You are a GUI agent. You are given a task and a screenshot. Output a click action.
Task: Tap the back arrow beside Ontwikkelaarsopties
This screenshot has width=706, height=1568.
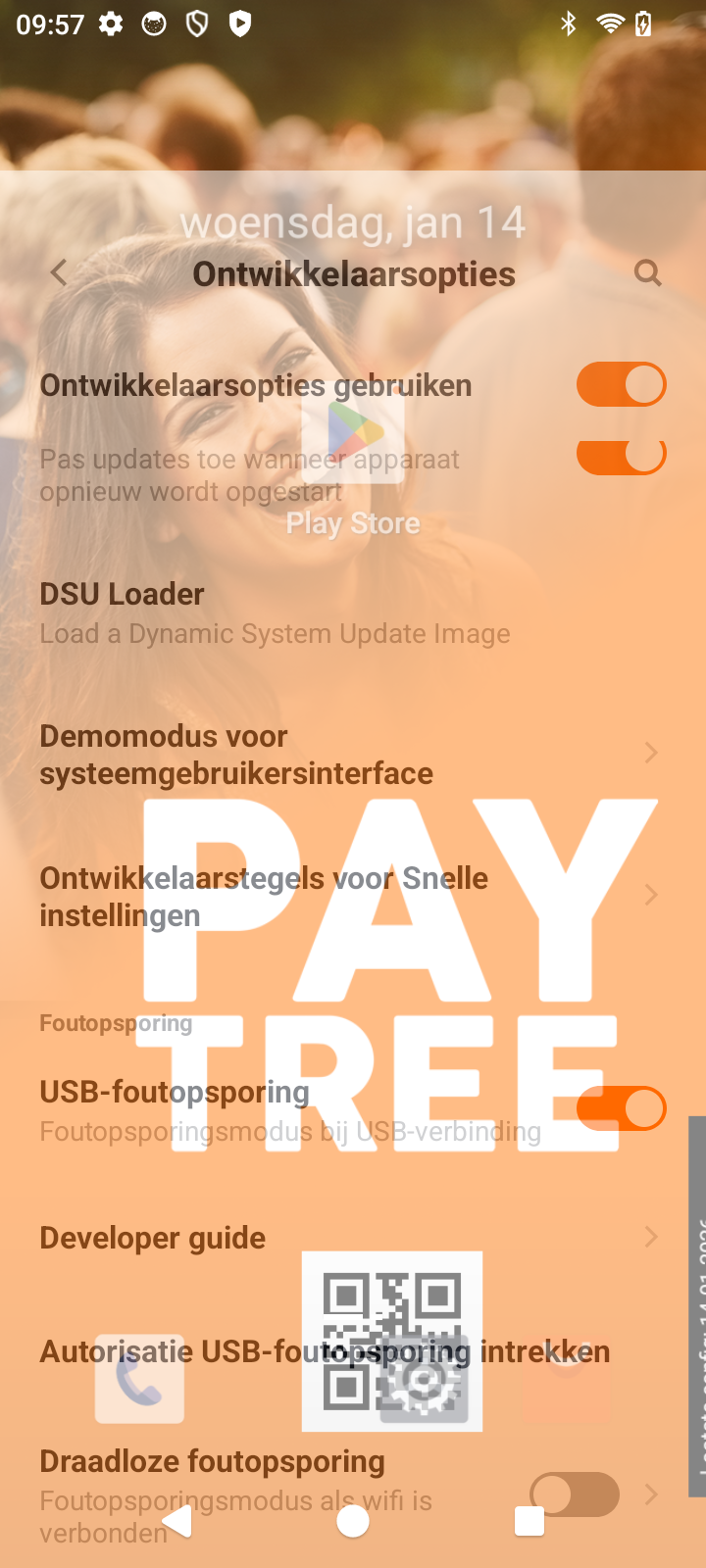[x=58, y=273]
